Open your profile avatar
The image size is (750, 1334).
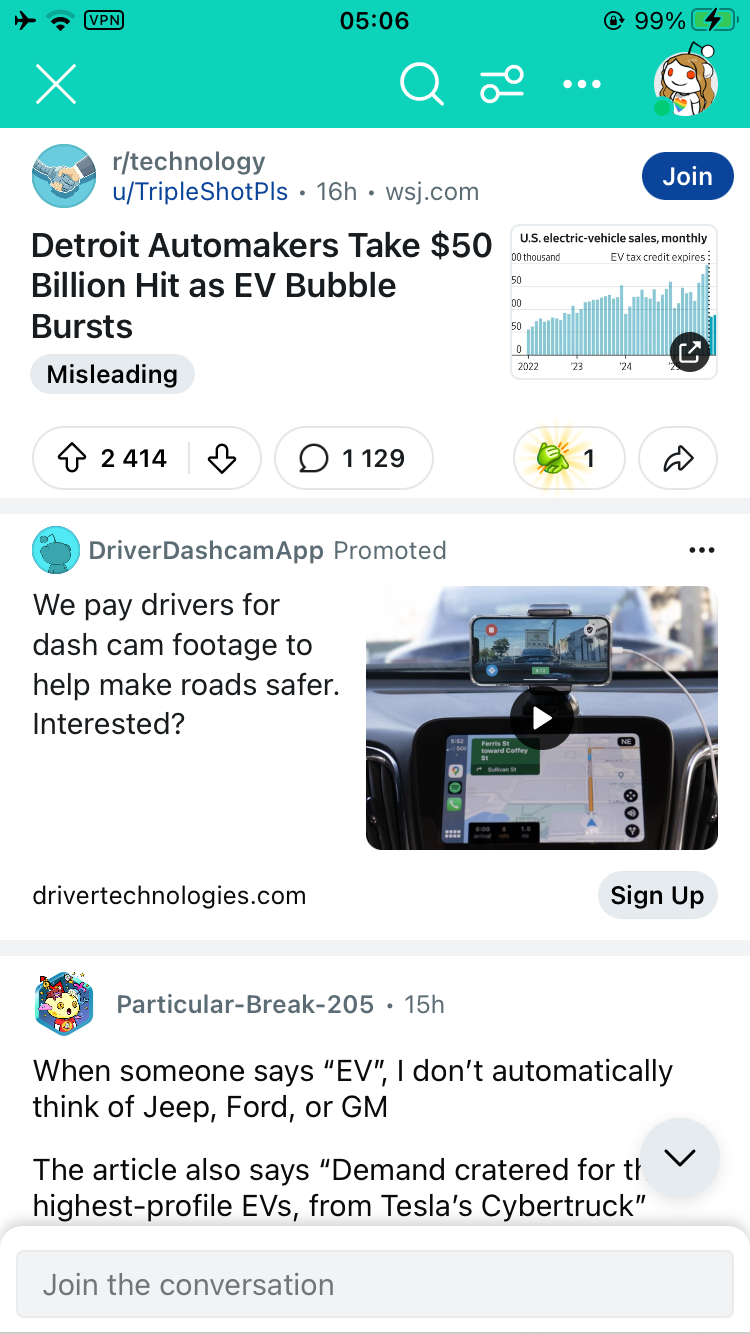685,81
